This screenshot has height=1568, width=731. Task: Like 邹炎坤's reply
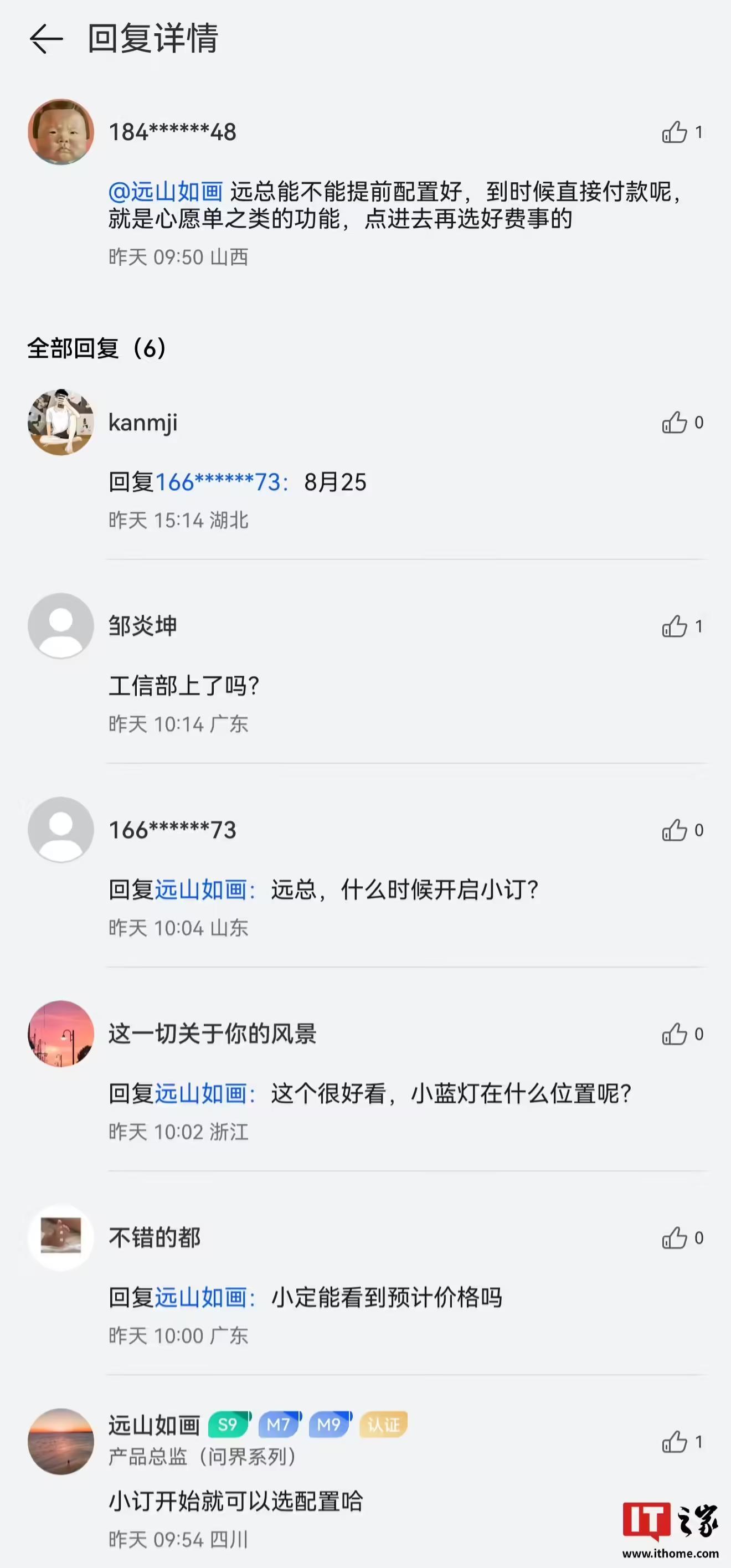675,626
